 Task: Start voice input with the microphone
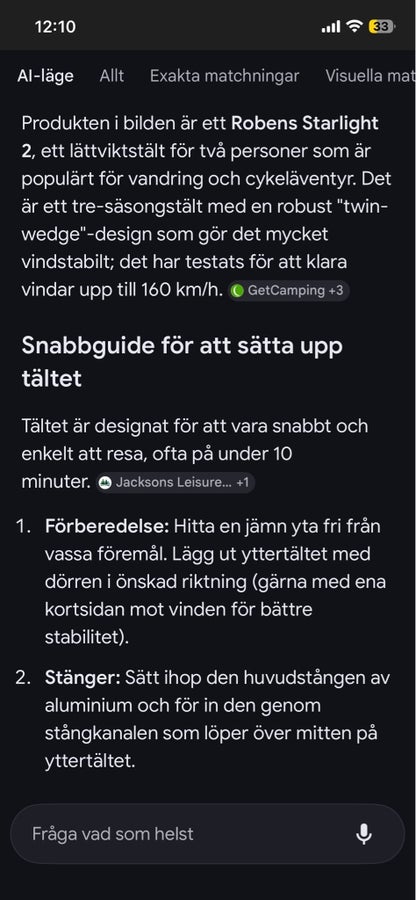[x=364, y=834]
